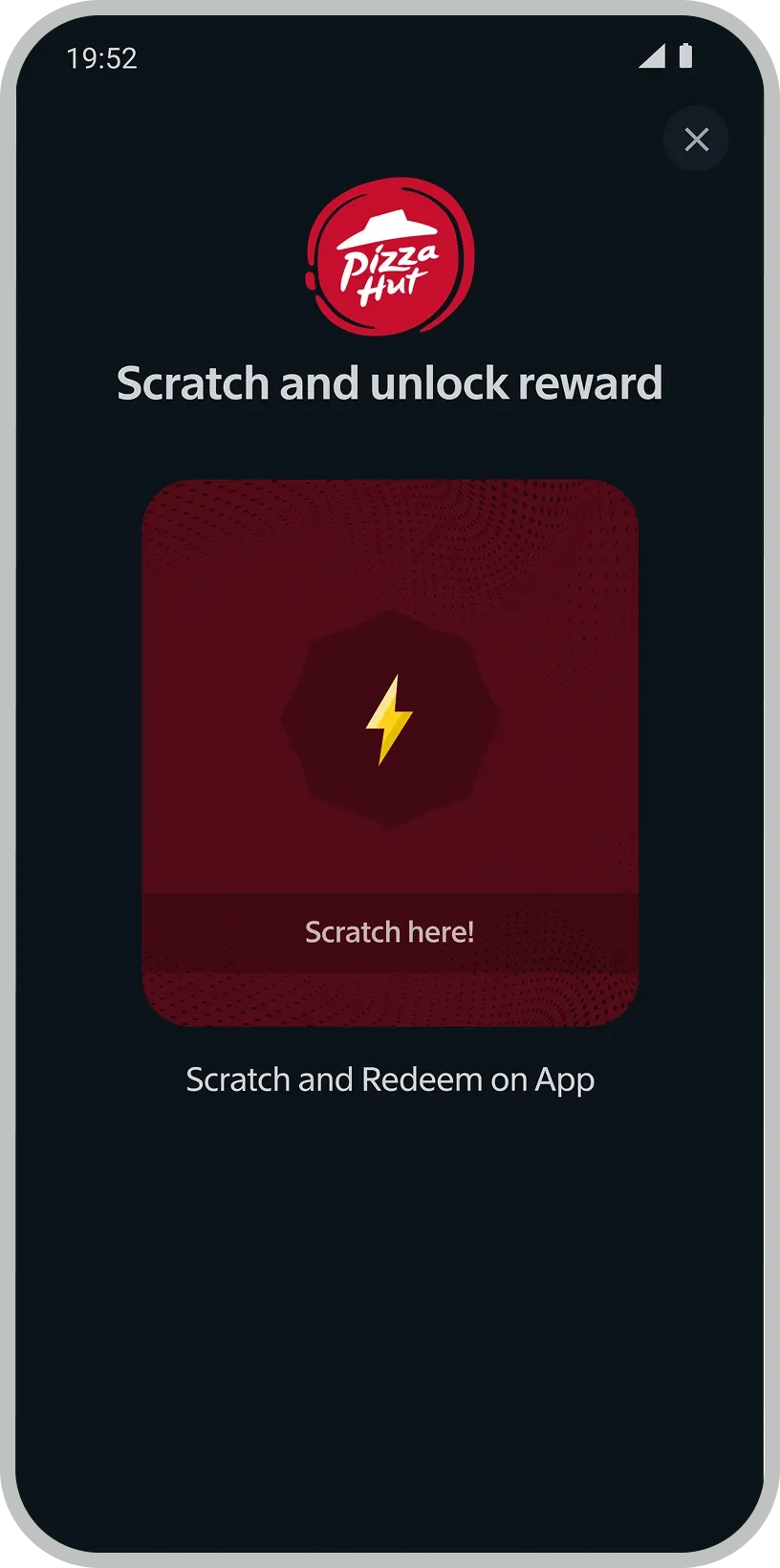Close the scratch reward screen

[x=696, y=140]
